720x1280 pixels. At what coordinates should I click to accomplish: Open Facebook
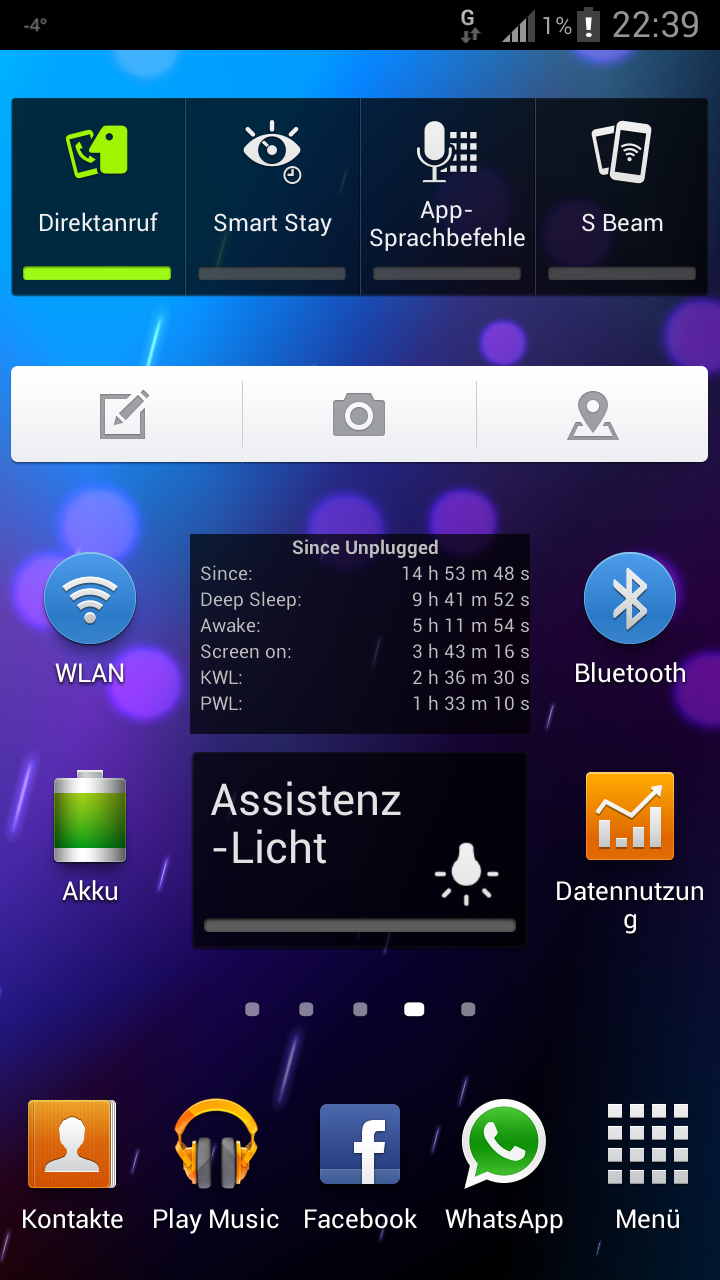coord(360,1165)
